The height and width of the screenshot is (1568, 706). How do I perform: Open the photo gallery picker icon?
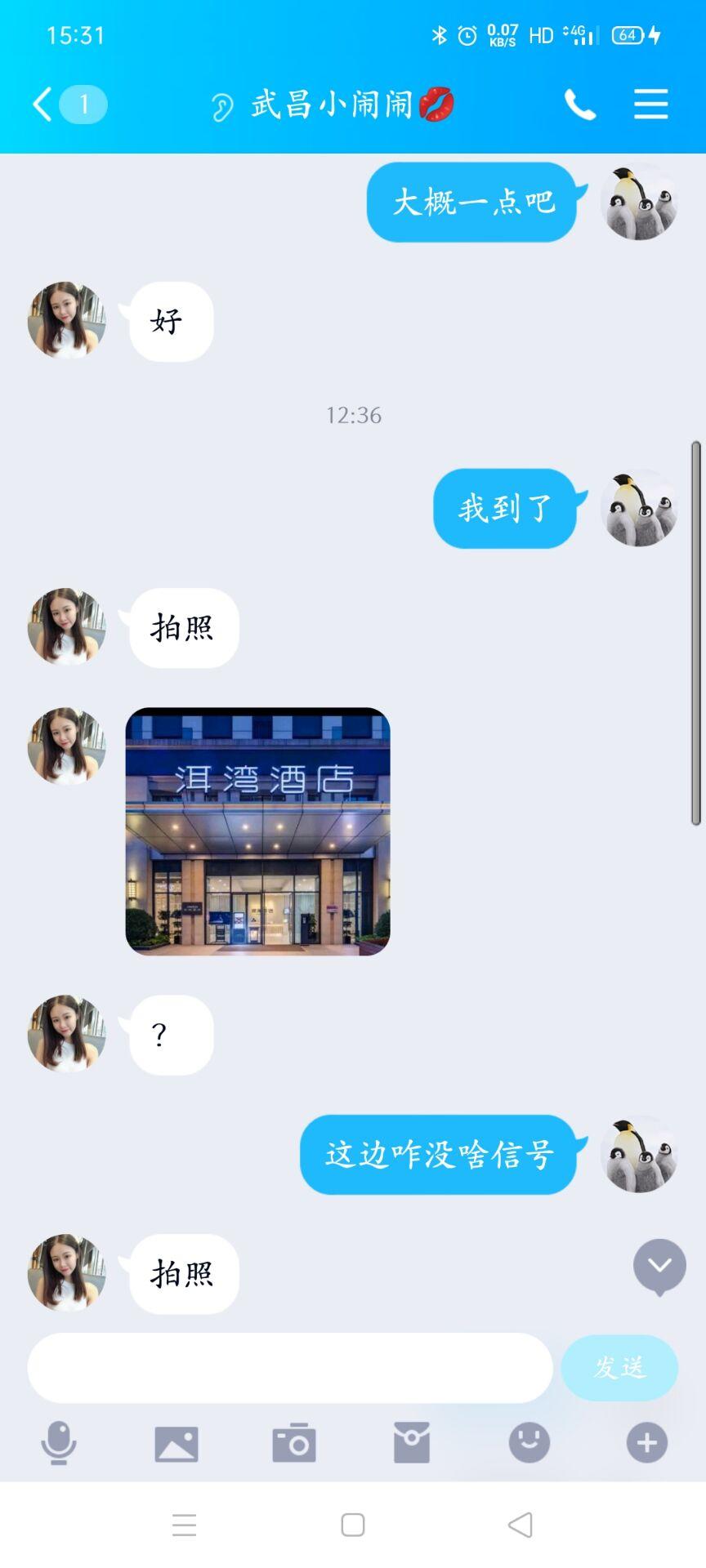tap(176, 1442)
